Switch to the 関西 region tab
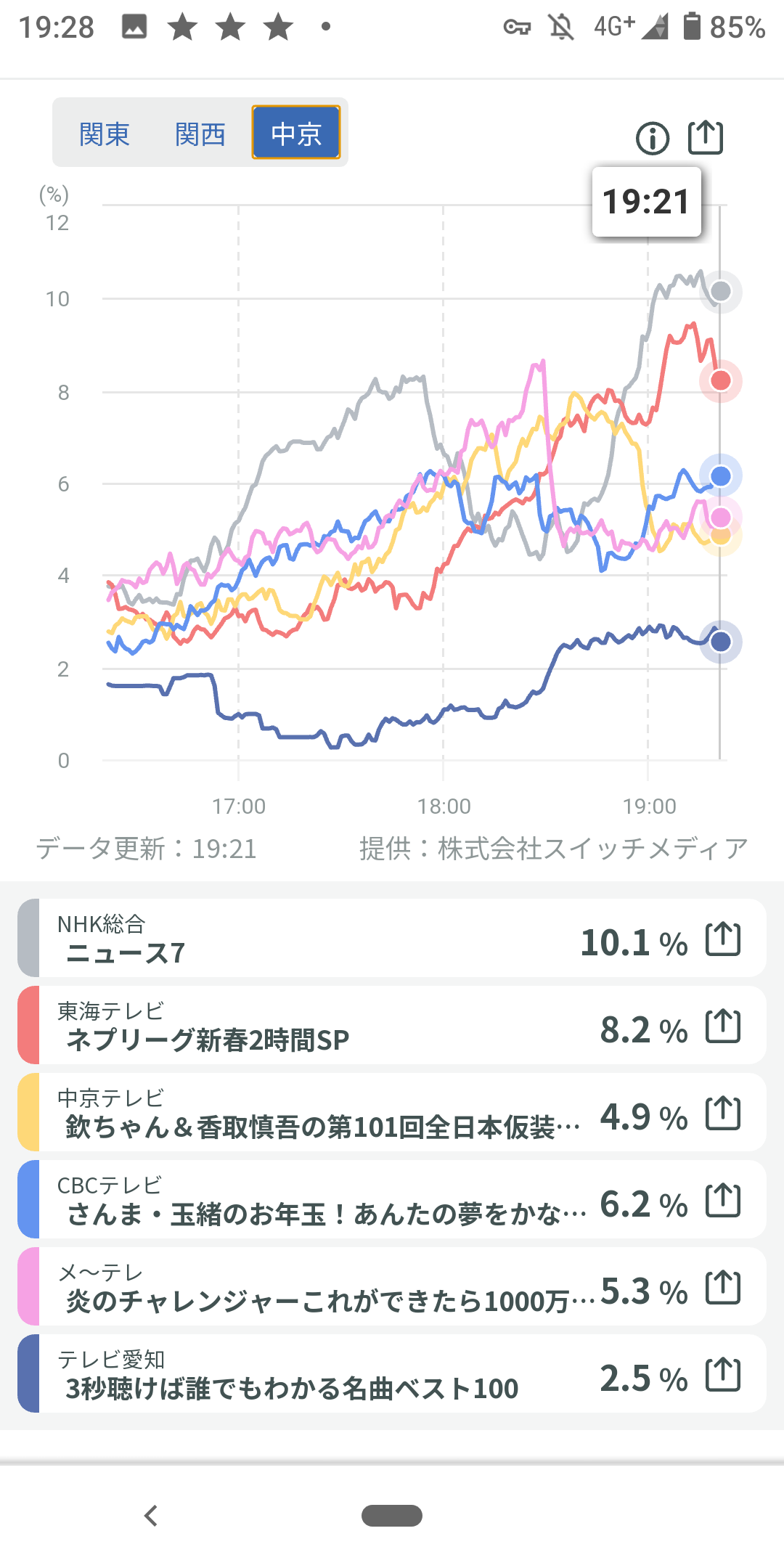 point(200,134)
